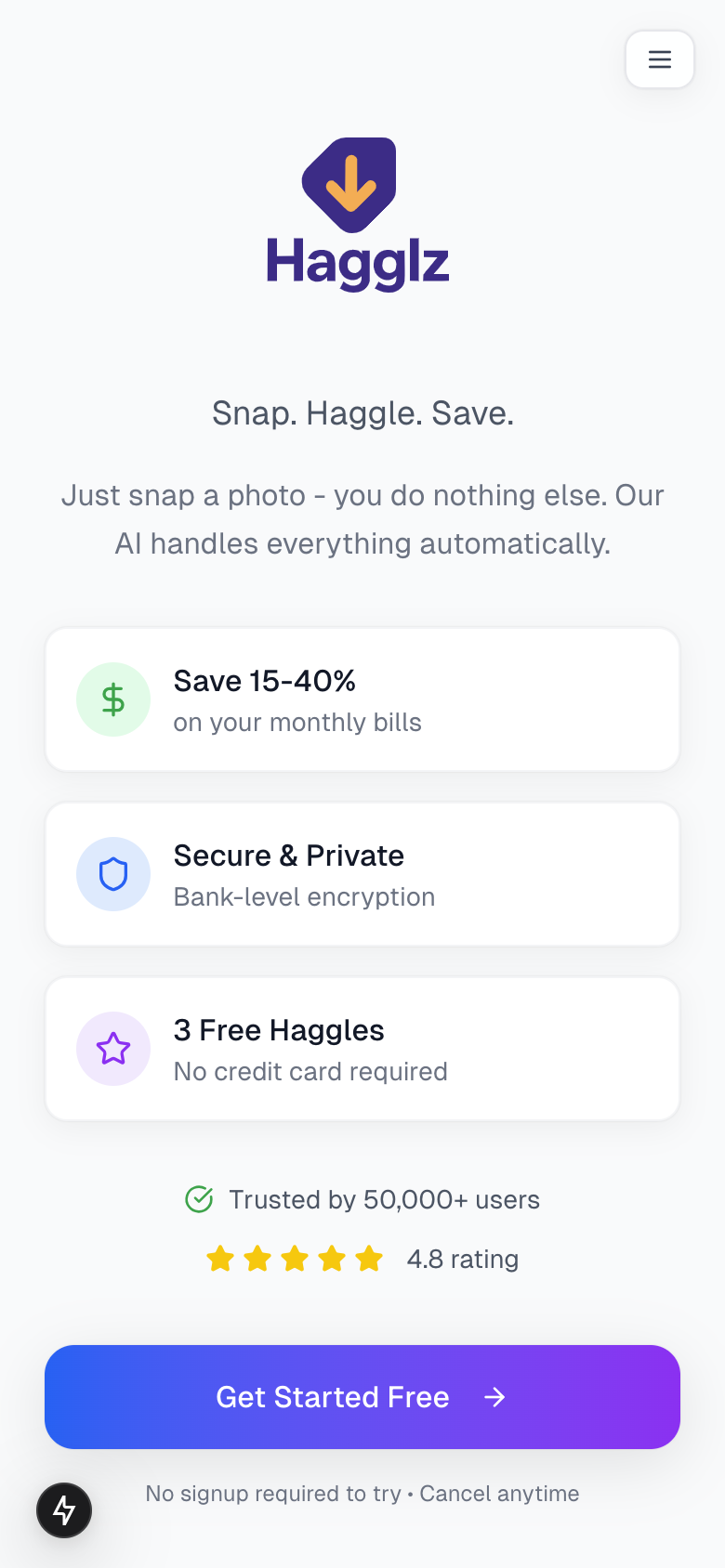Click the Snap. Haggle. Save. heading
Image resolution: width=725 pixels, height=1568 pixels.
coord(362,412)
